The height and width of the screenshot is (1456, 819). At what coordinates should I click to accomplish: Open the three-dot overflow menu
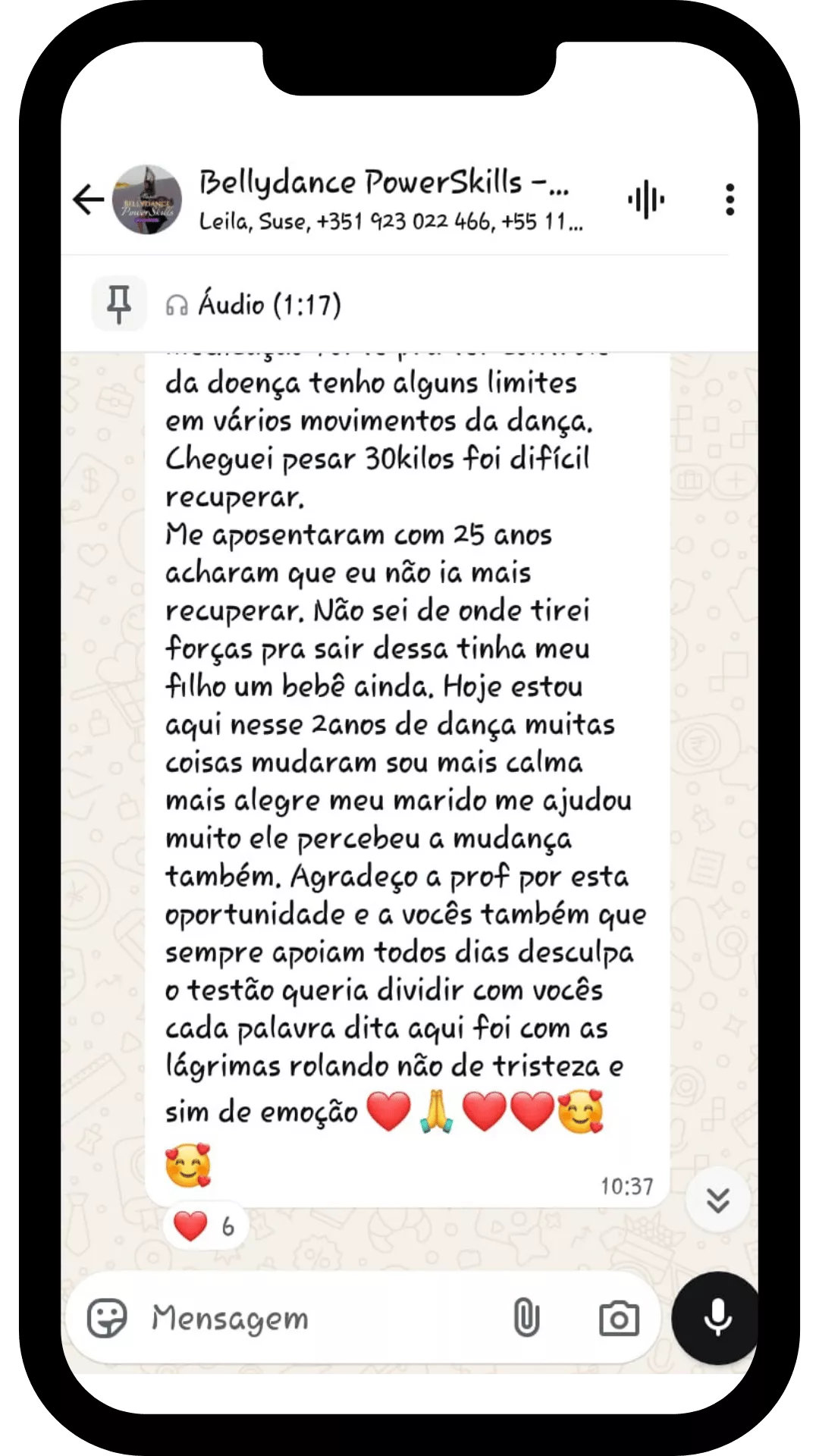[730, 200]
